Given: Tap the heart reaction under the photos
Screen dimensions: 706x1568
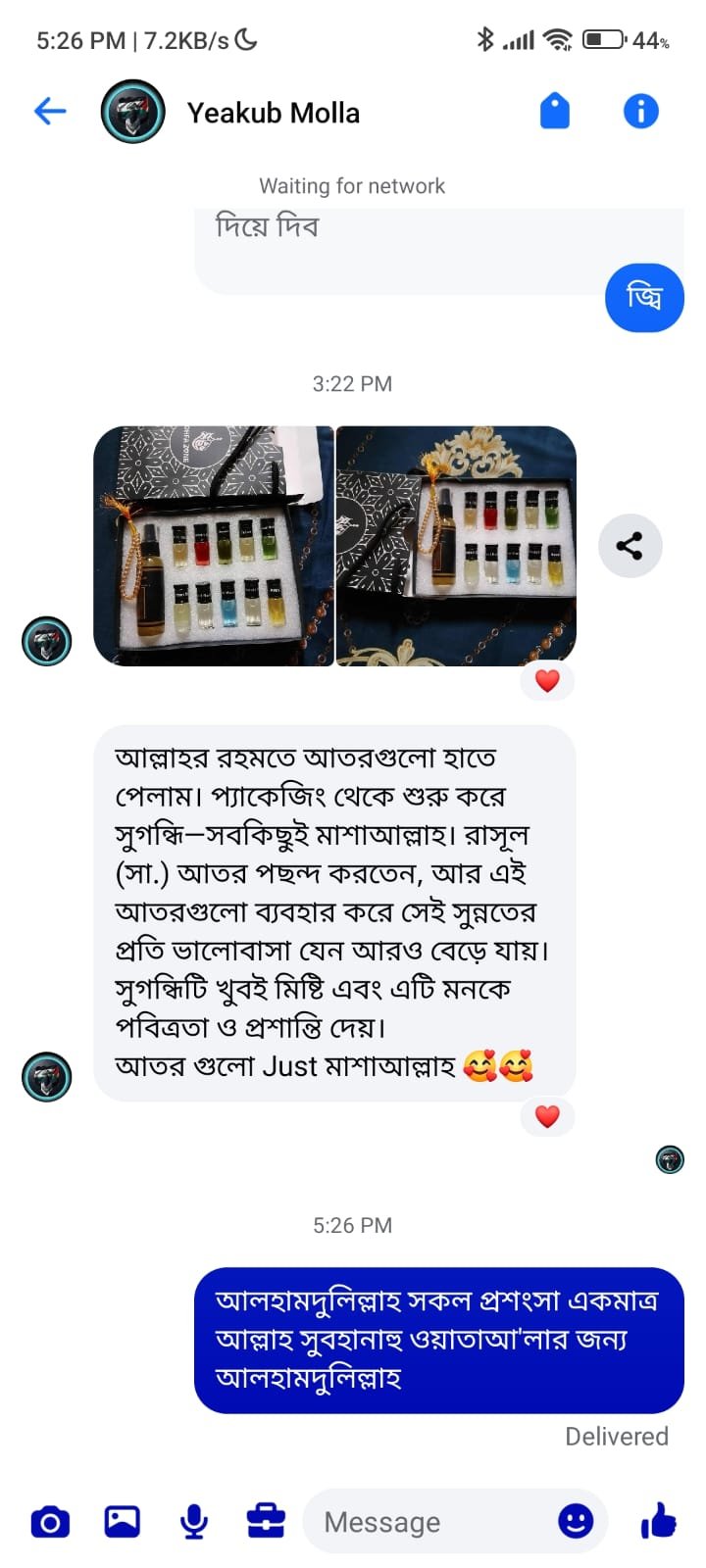Looking at the screenshot, I should (547, 680).
